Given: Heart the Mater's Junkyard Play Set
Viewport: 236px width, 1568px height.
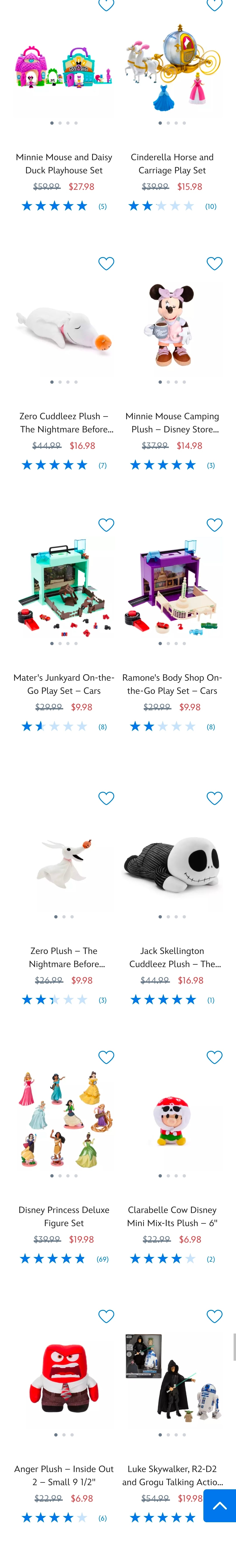Looking at the screenshot, I should pyautogui.click(x=106, y=525).
